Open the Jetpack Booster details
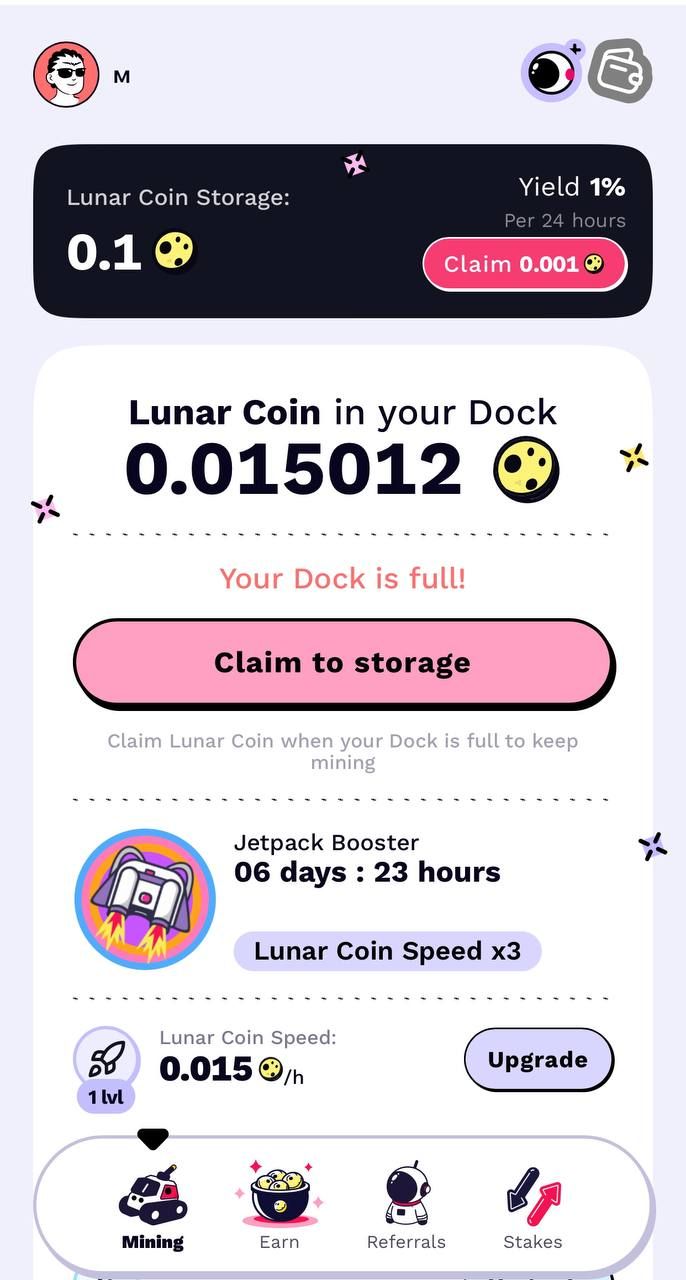686x1280 pixels. click(x=145, y=899)
